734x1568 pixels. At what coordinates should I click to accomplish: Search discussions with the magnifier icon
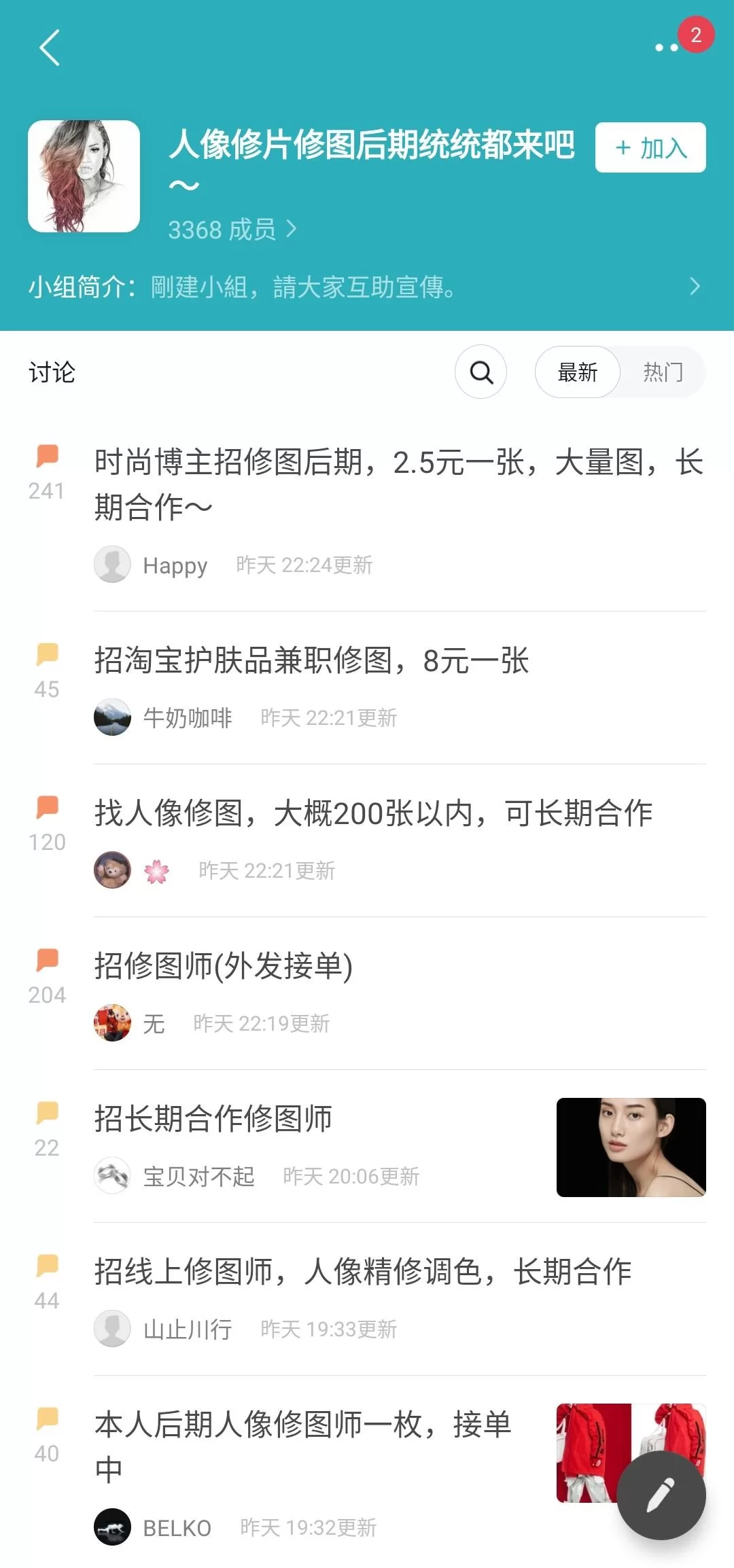480,372
